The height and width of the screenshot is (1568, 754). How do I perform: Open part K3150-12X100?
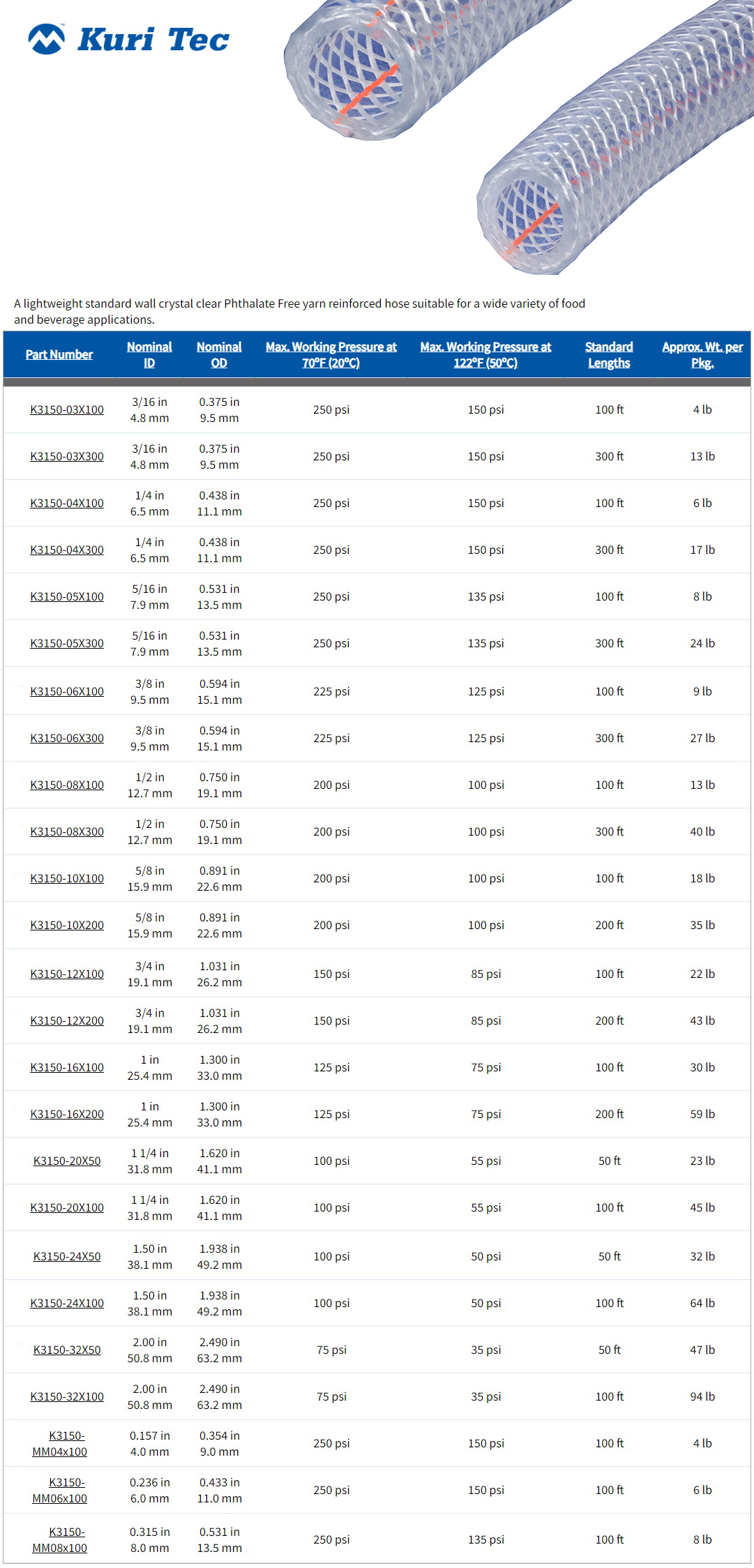(67, 974)
